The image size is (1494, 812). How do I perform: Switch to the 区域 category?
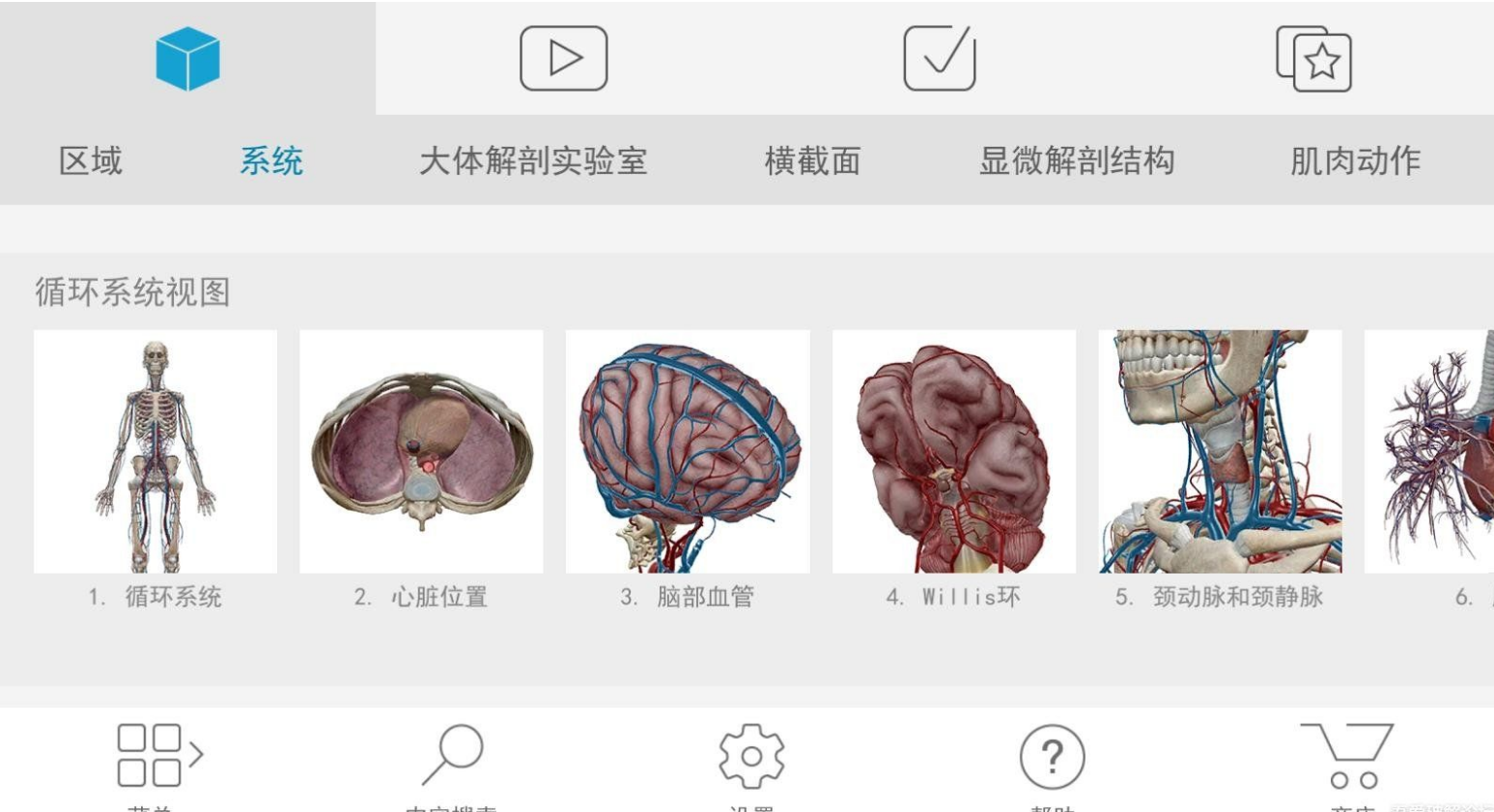pyautogui.click(x=91, y=160)
